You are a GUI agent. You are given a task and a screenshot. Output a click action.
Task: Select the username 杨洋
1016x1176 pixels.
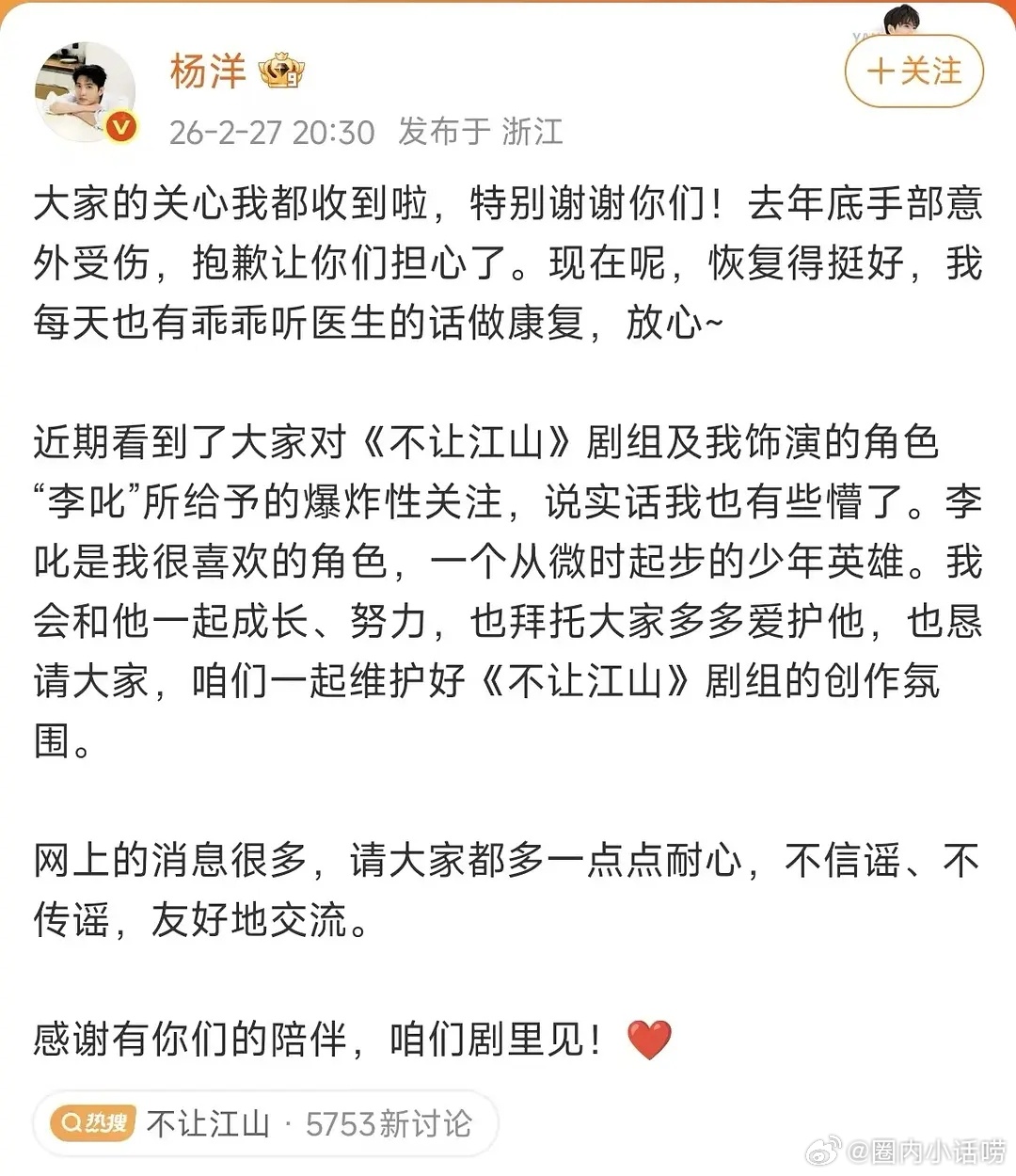(205, 72)
